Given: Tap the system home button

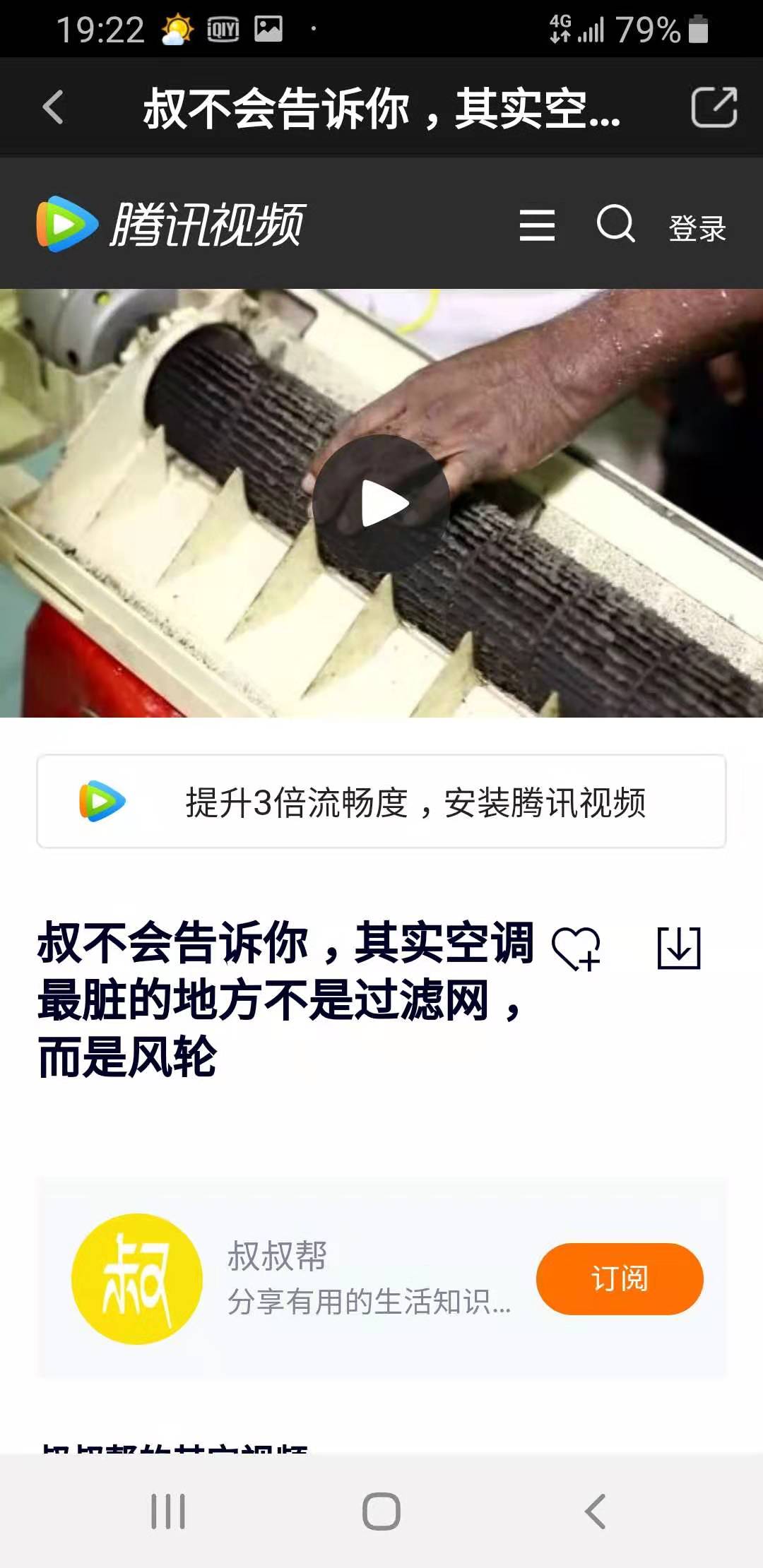Looking at the screenshot, I should tap(381, 1511).
